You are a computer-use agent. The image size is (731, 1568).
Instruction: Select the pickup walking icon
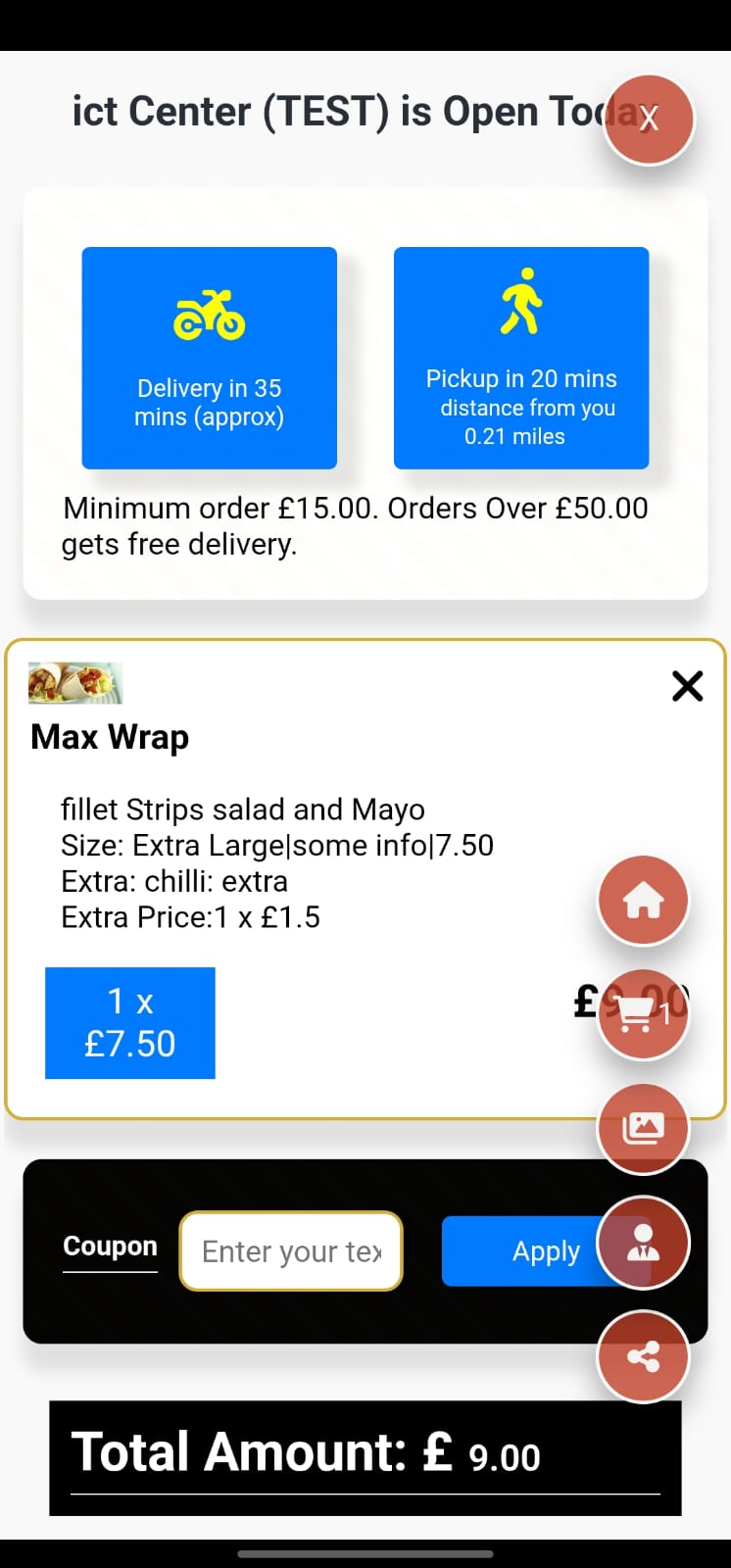tap(520, 302)
